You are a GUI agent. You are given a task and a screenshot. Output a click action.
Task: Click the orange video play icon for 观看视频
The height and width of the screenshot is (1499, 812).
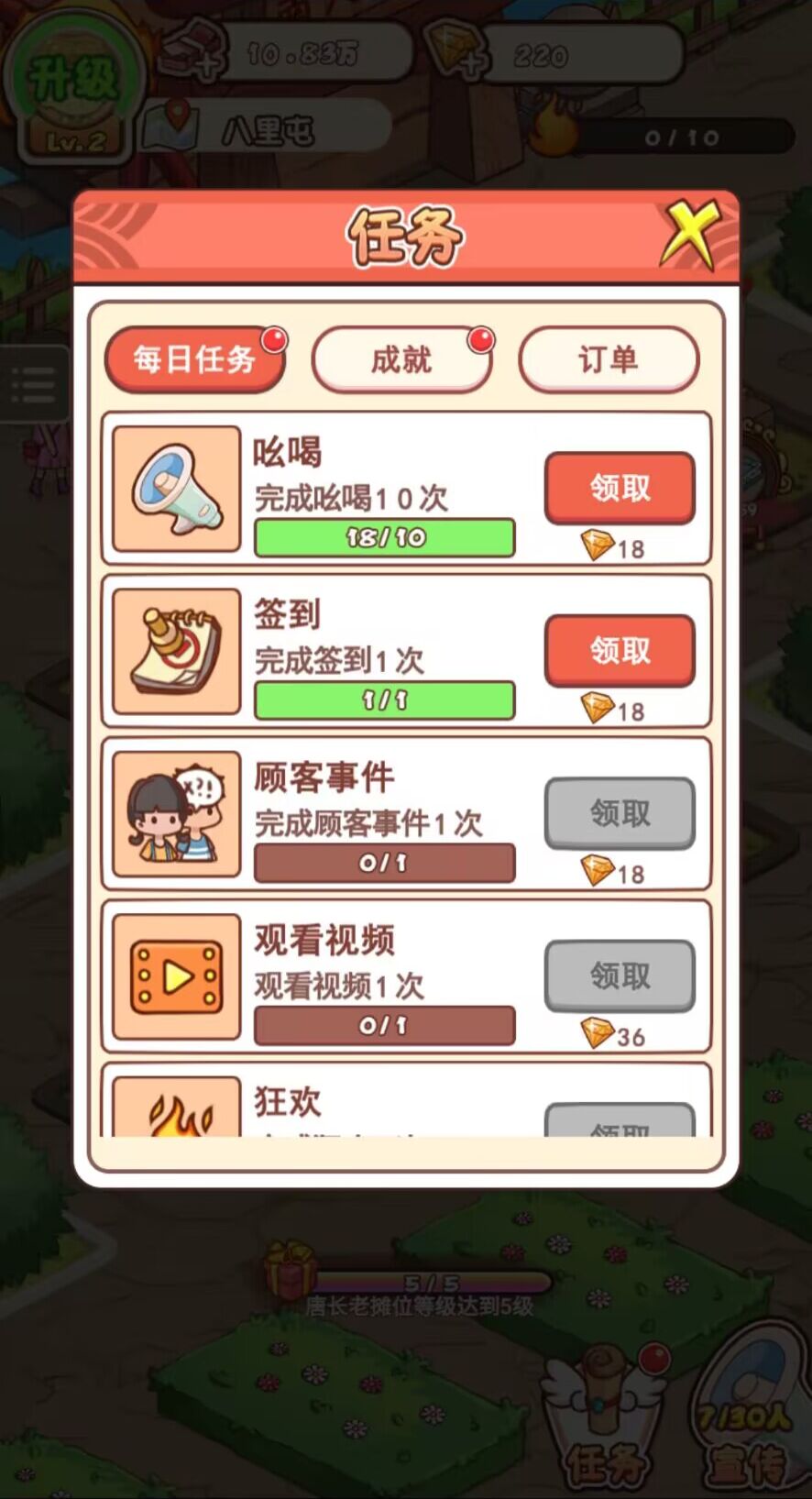(177, 975)
